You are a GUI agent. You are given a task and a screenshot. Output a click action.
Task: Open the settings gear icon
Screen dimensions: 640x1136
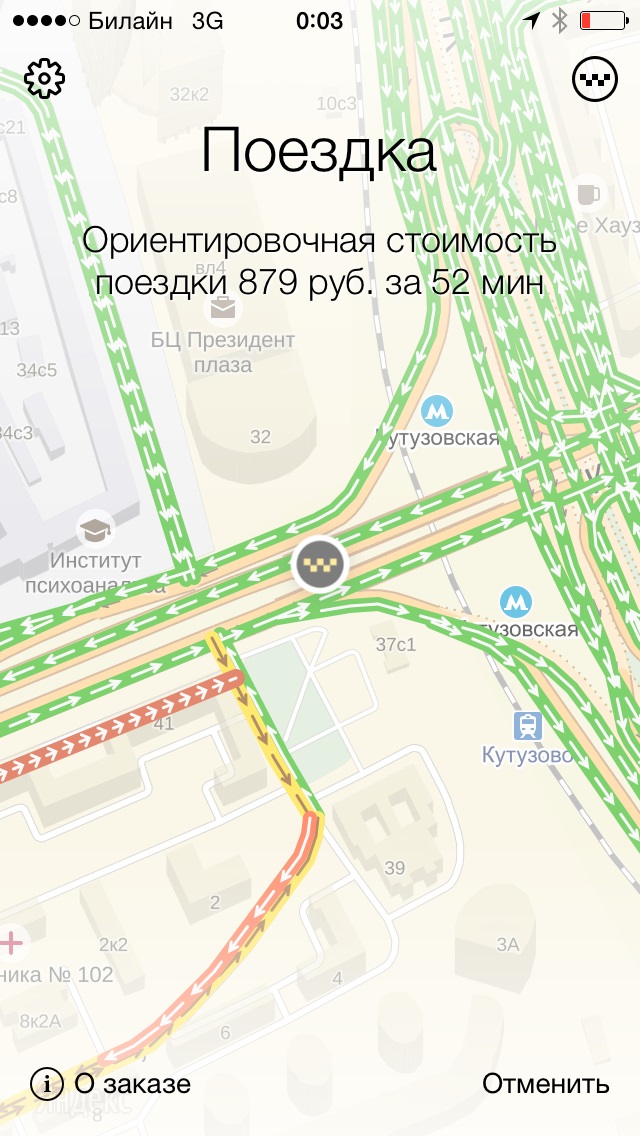pos(44,79)
